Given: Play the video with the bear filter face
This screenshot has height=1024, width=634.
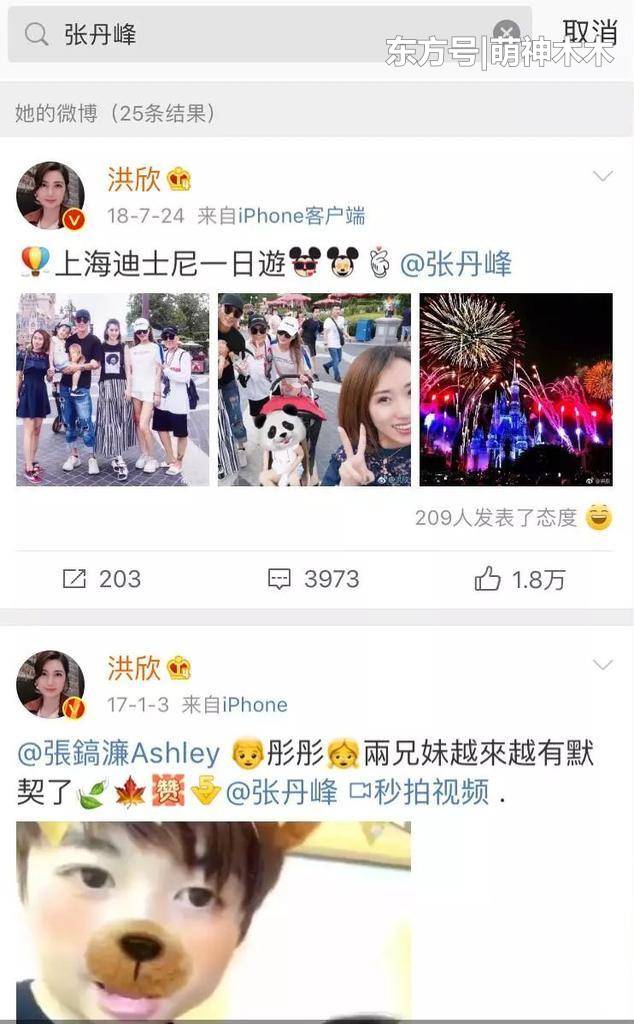Looking at the screenshot, I should click(x=212, y=920).
